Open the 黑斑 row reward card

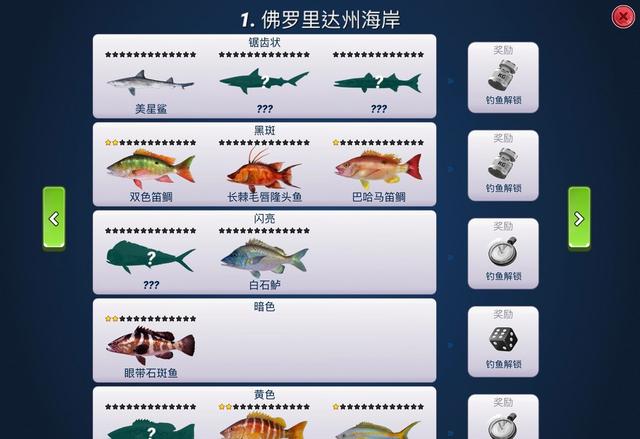503,165
